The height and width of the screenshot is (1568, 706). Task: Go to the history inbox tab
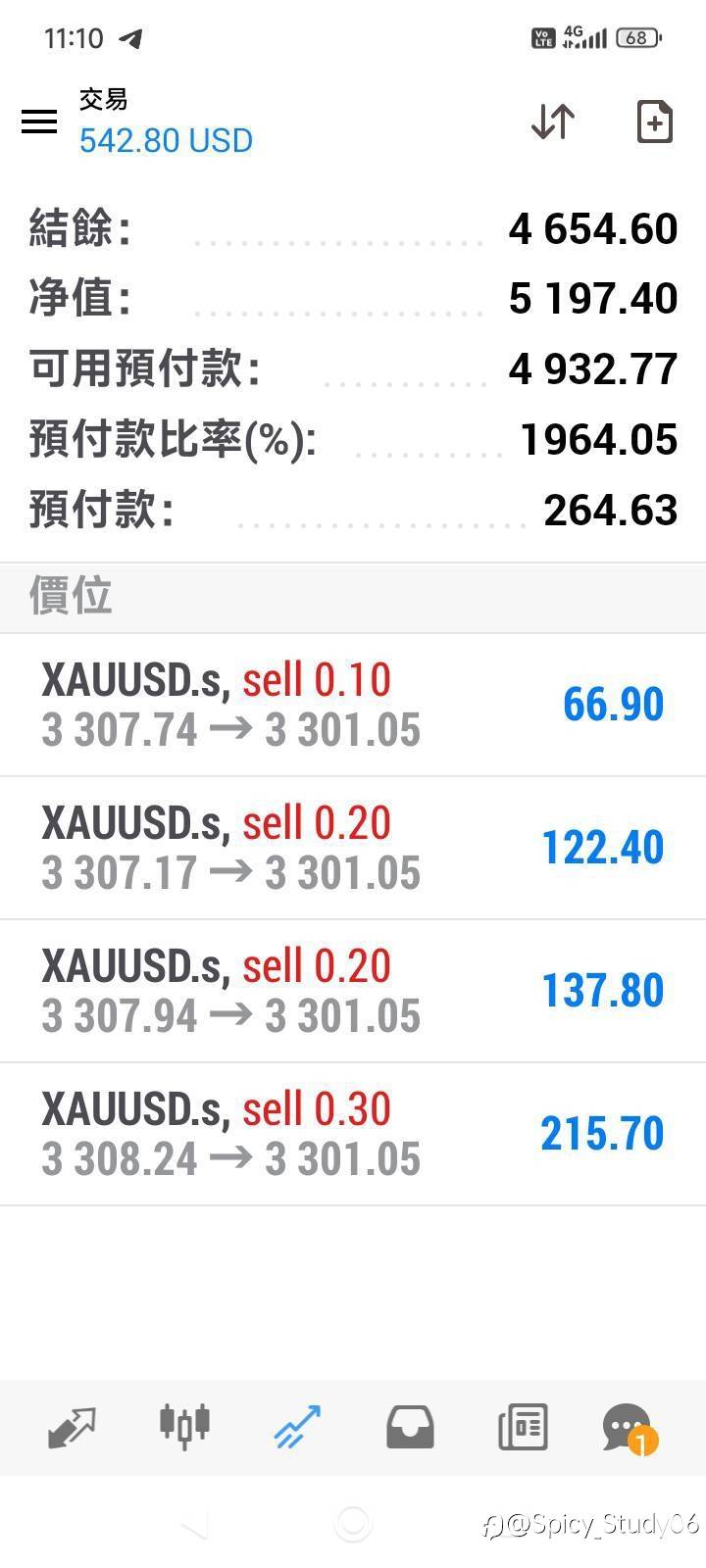click(x=410, y=1428)
